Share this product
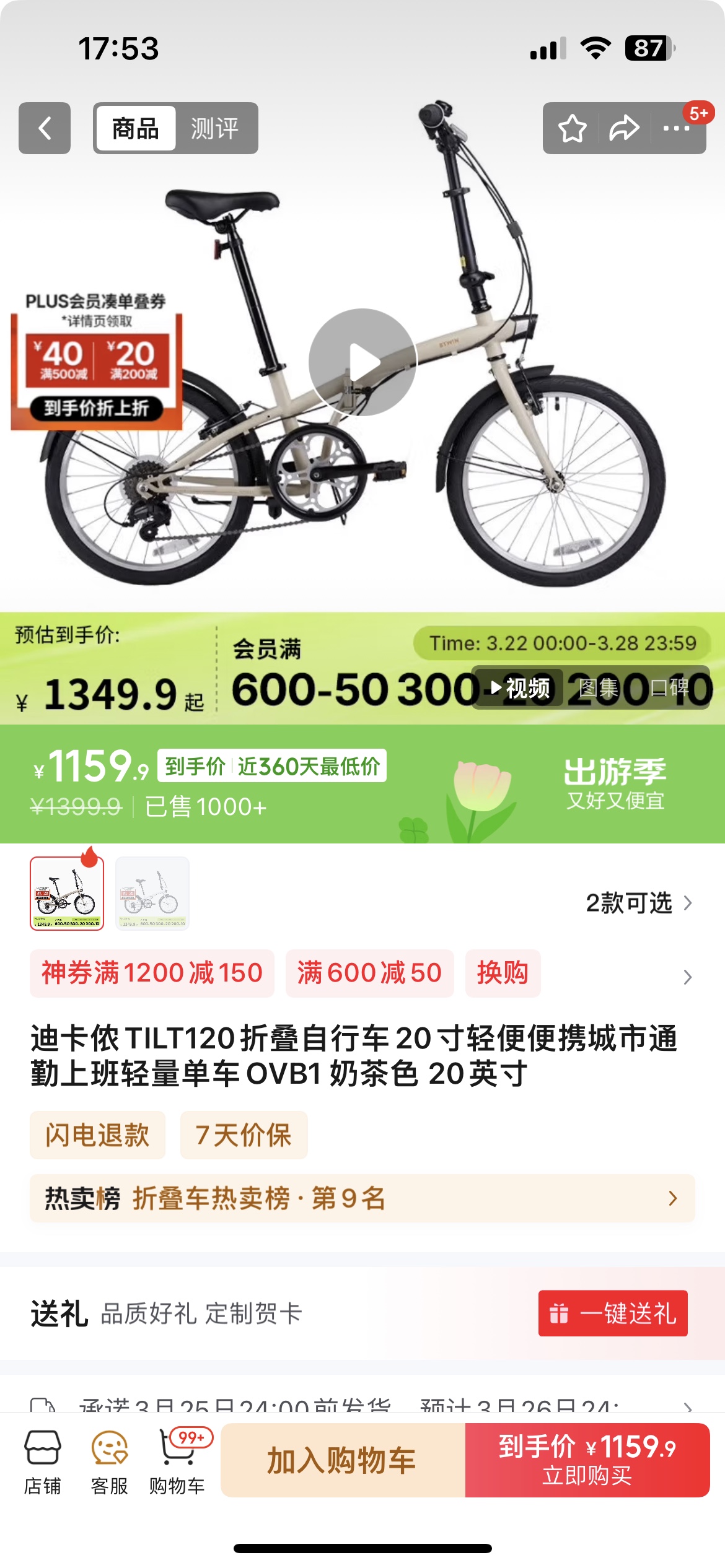 tap(624, 128)
